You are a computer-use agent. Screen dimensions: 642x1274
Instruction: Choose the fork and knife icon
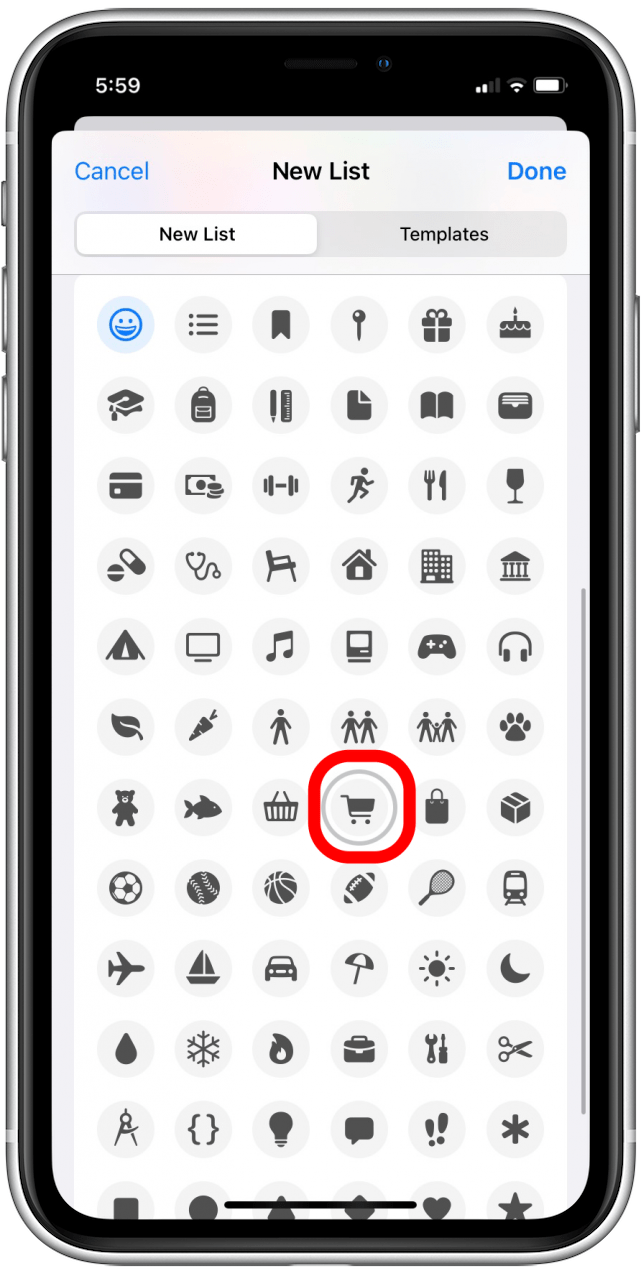point(437,486)
